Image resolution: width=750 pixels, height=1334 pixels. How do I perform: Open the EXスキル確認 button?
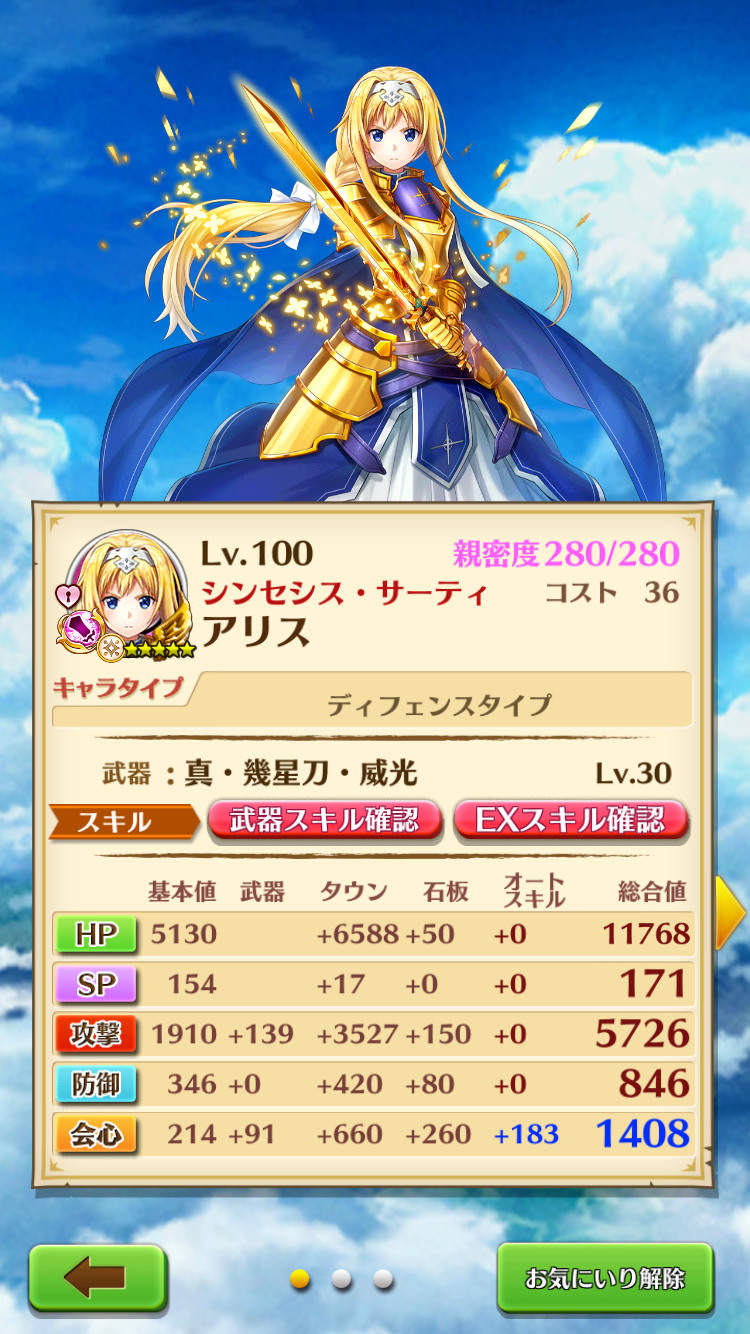tap(572, 820)
